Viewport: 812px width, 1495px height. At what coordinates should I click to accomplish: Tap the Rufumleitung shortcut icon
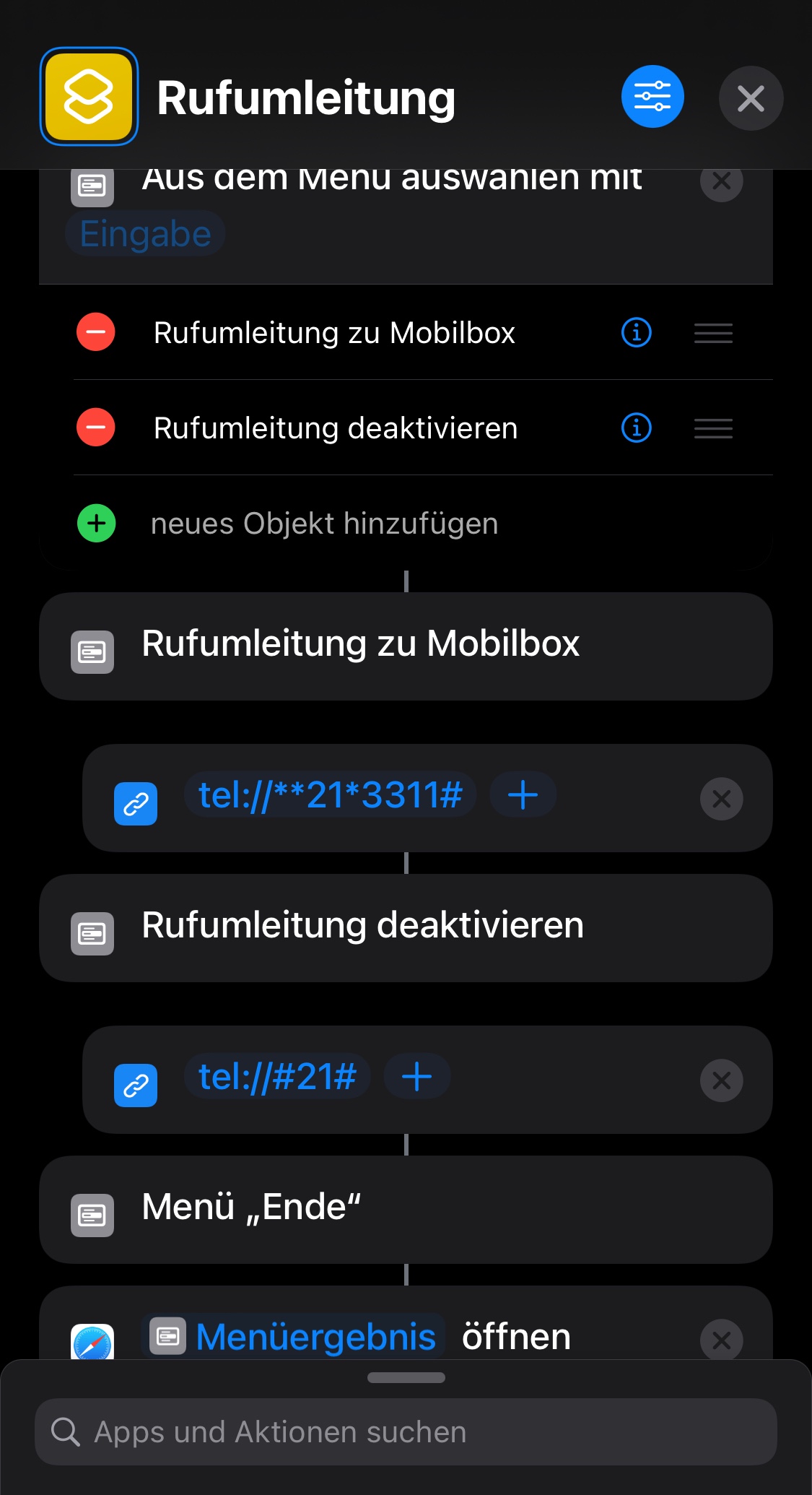tap(89, 97)
